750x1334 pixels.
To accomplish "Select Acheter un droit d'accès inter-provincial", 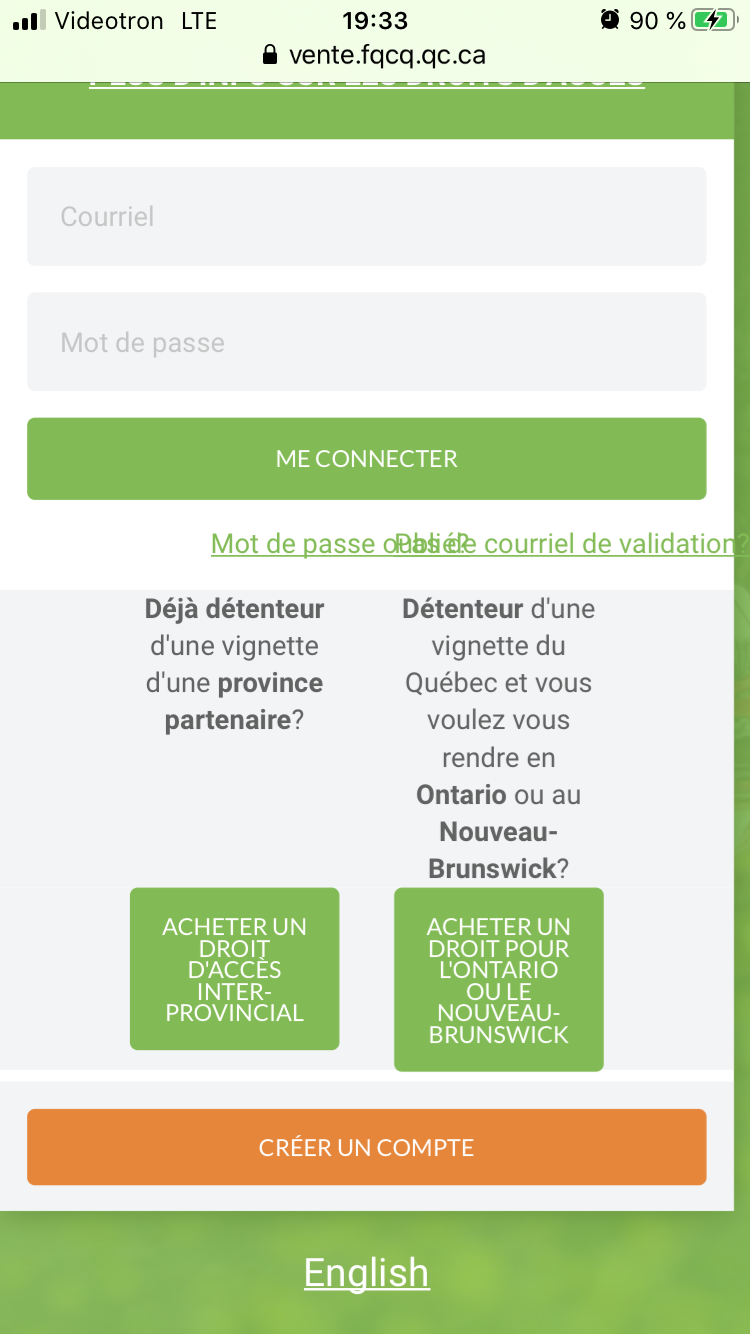I will [x=234, y=969].
